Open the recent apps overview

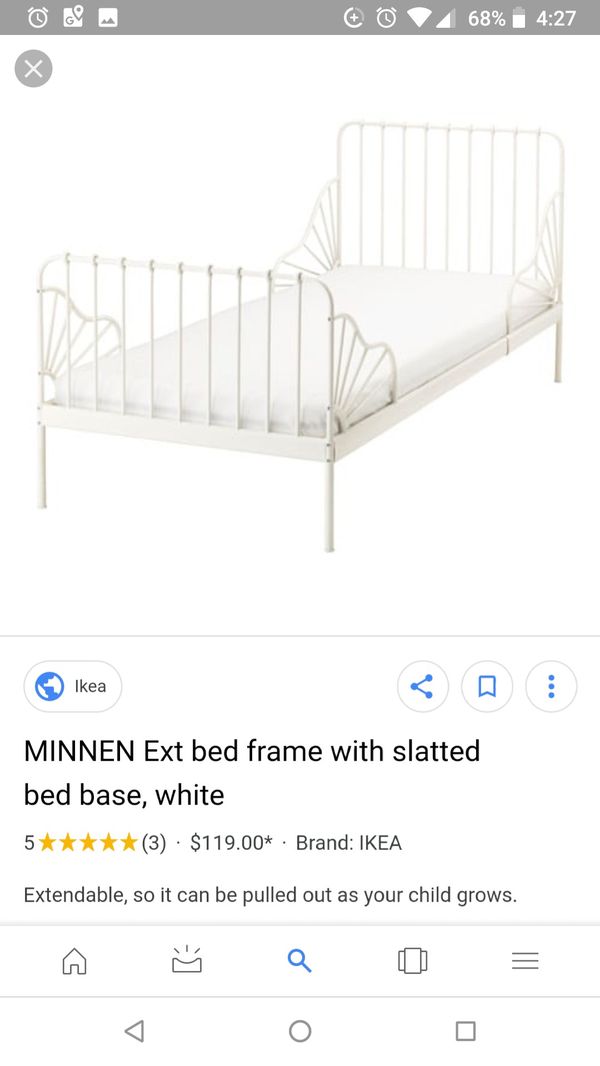click(465, 1031)
